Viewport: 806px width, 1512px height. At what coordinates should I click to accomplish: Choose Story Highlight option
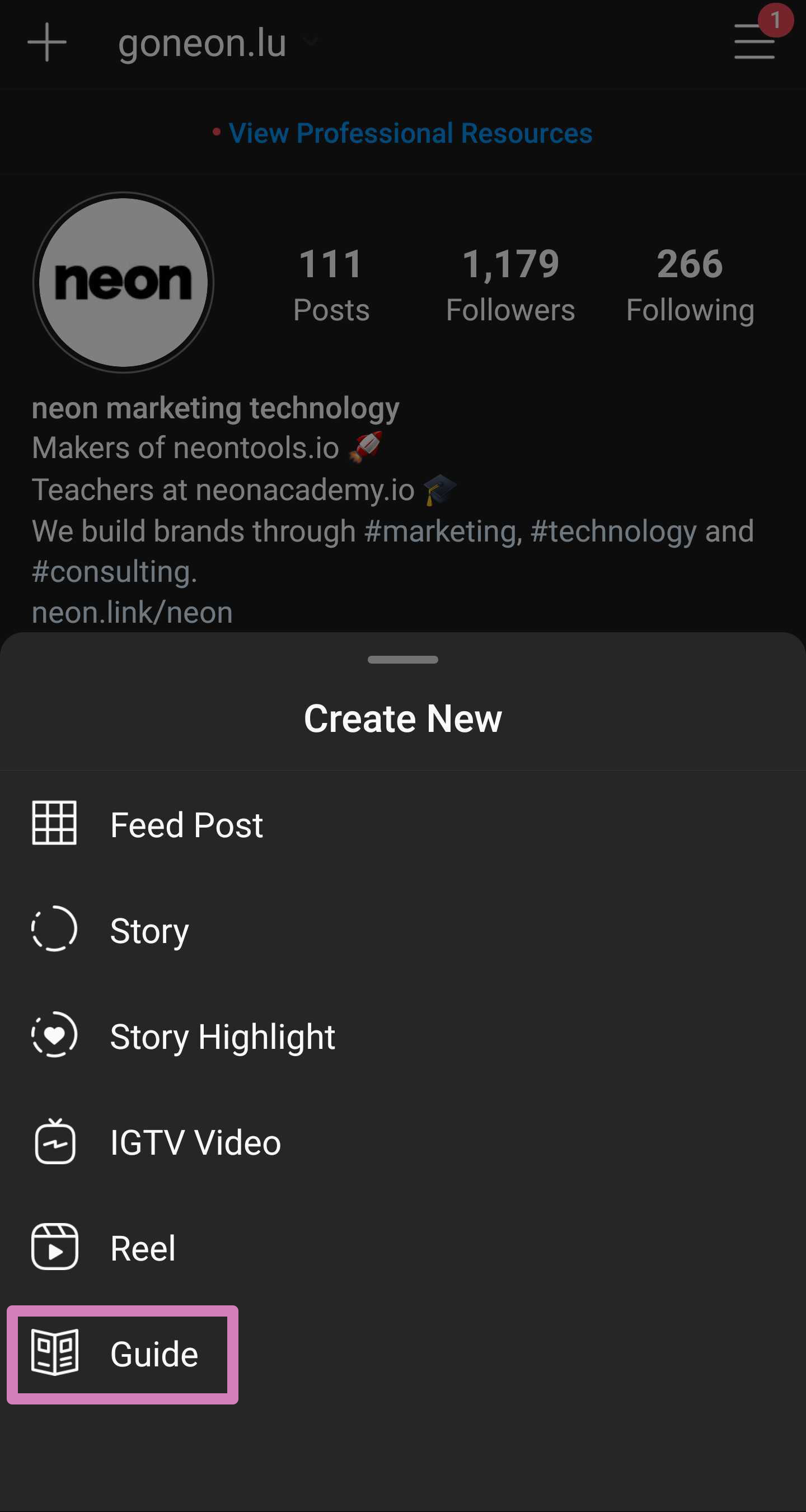click(403, 1035)
